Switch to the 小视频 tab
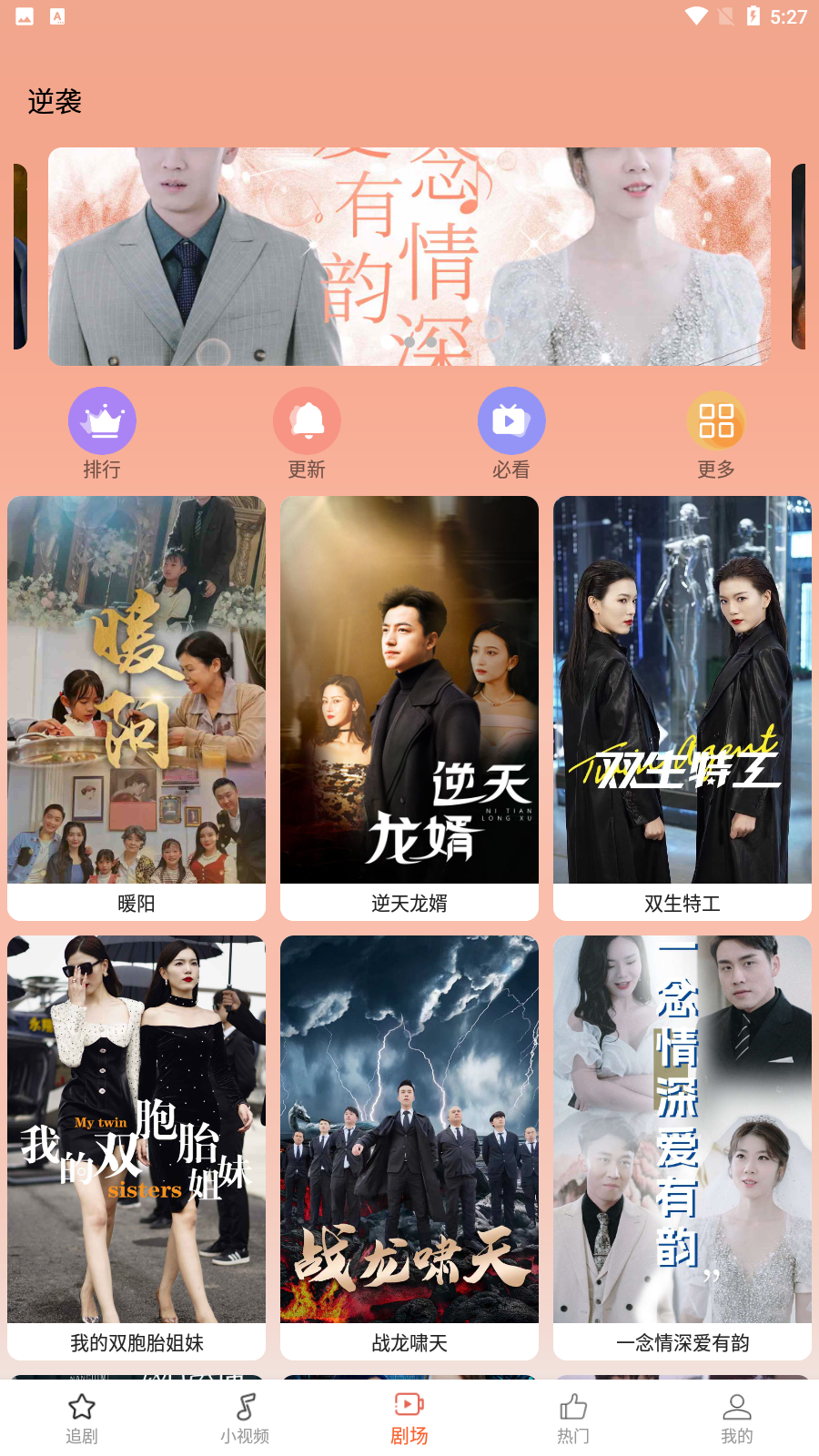 click(x=246, y=1418)
